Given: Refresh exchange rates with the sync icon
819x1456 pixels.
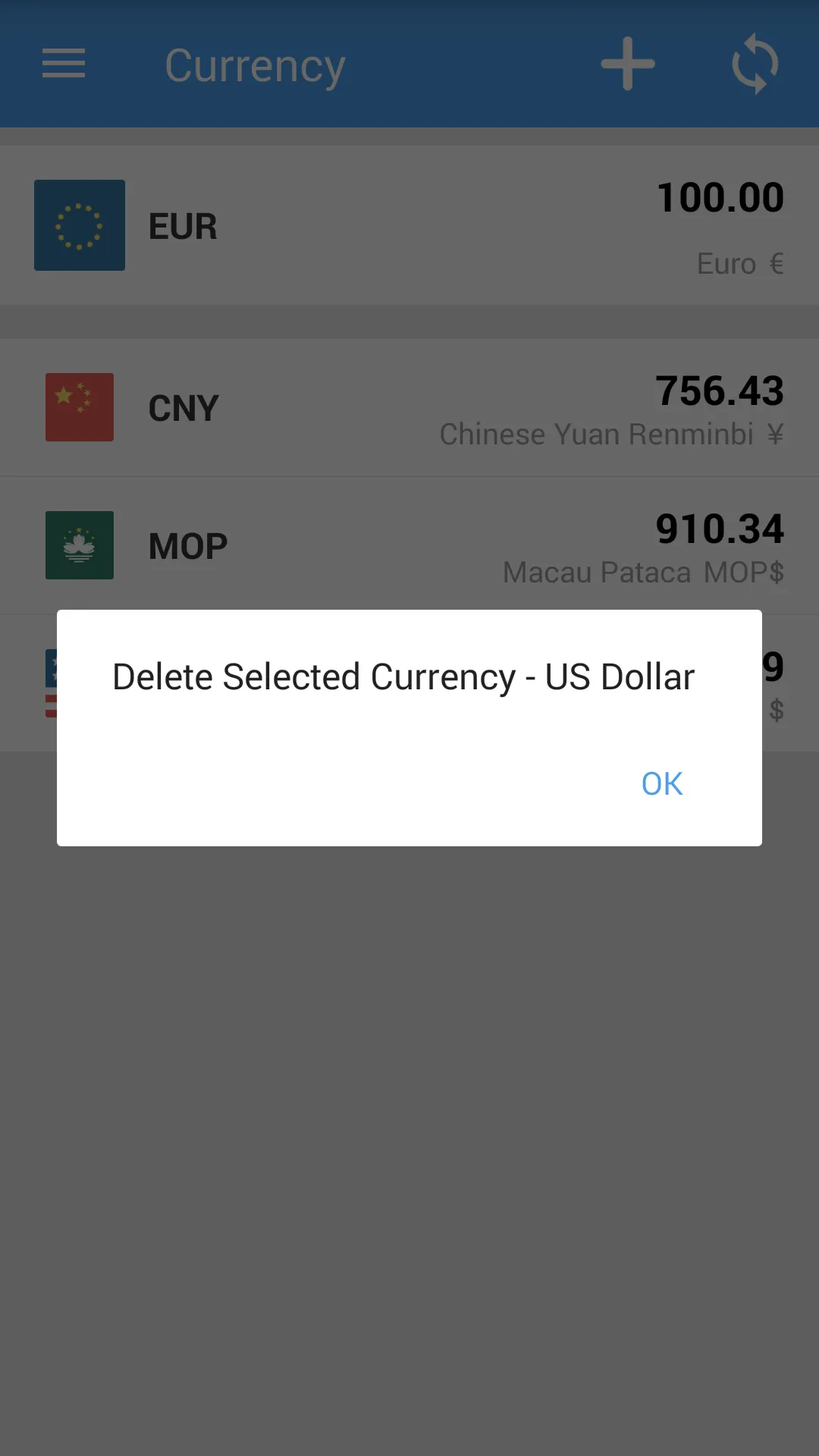Looking at the screenshot, I should pos(755,65).
